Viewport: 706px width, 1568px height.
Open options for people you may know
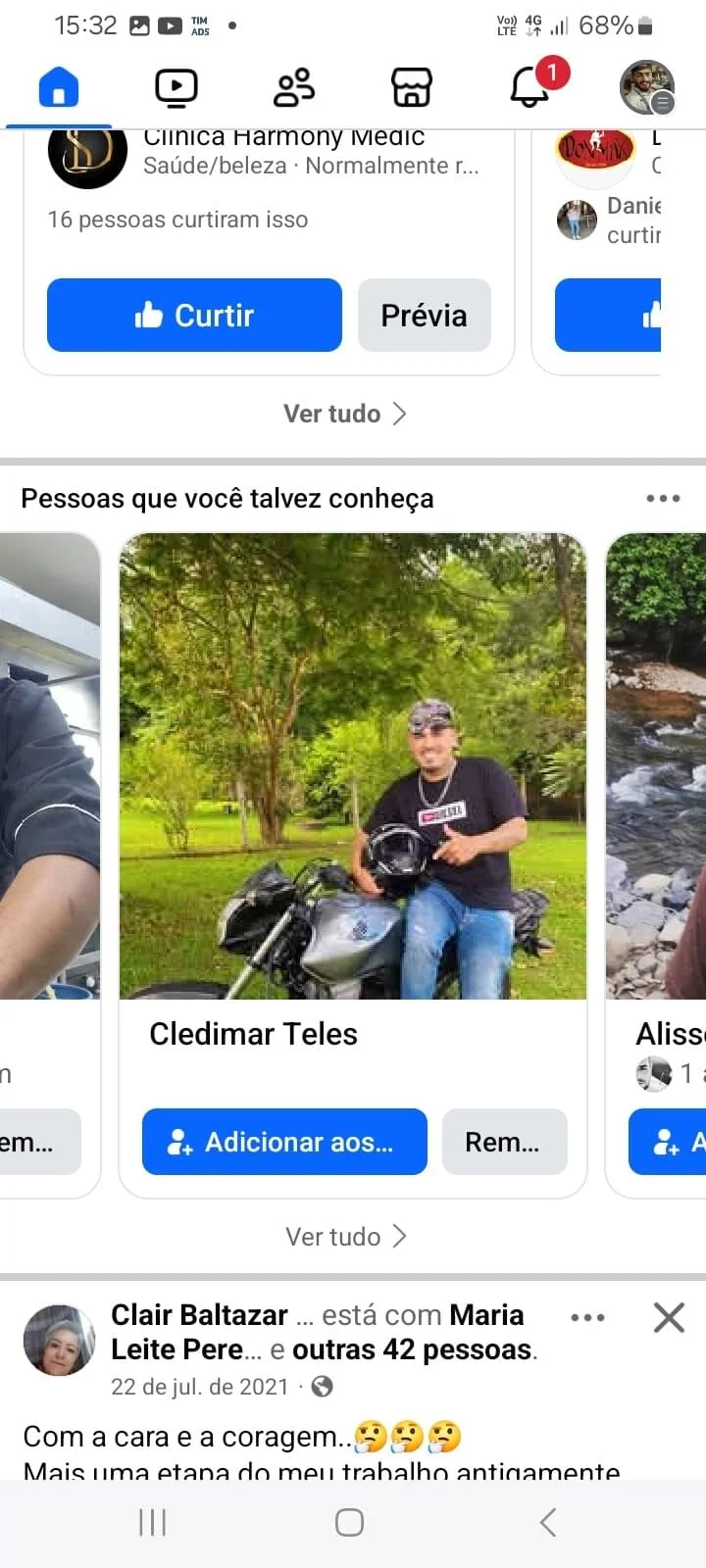click(663, 498)
